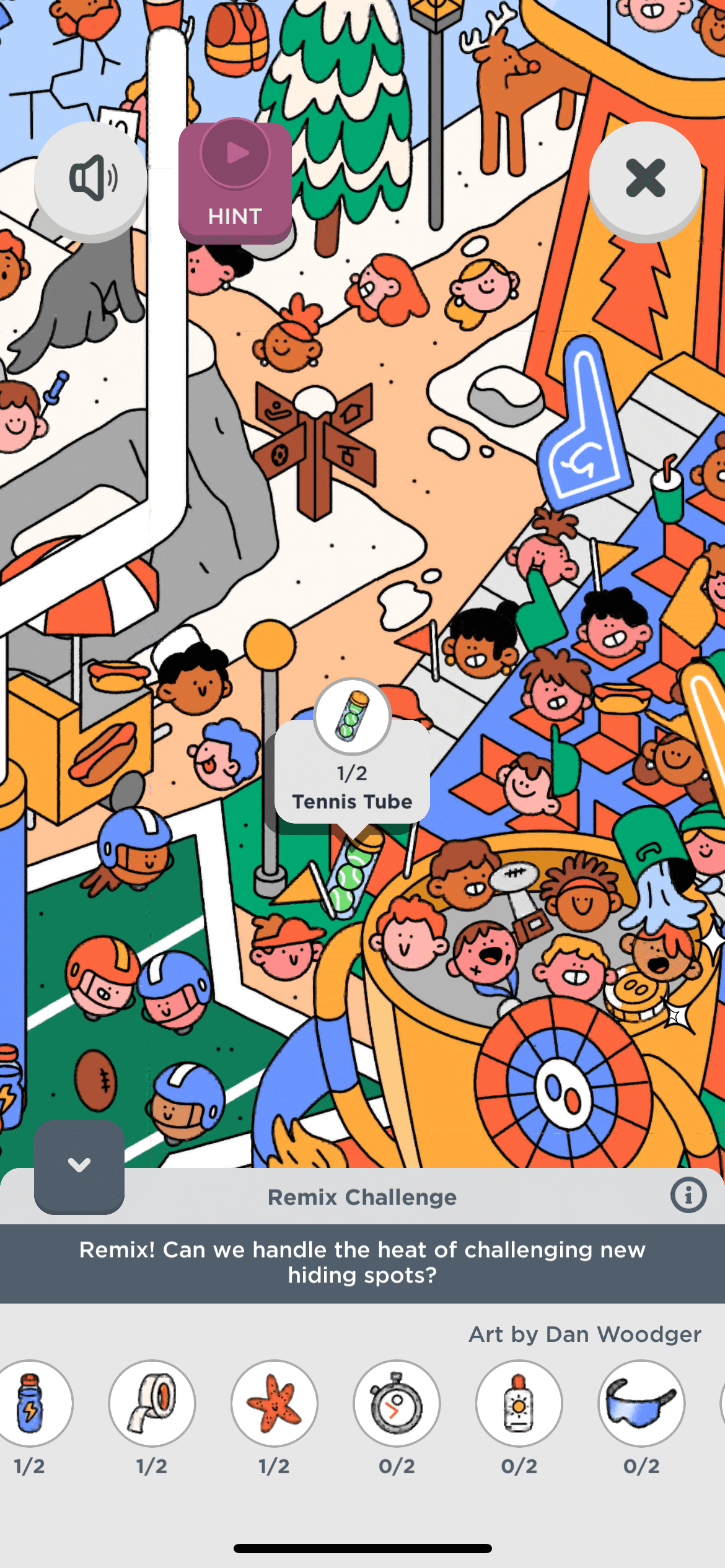725x1568 pixels.
Task: Use the HINT button
Action: point(235,180)
